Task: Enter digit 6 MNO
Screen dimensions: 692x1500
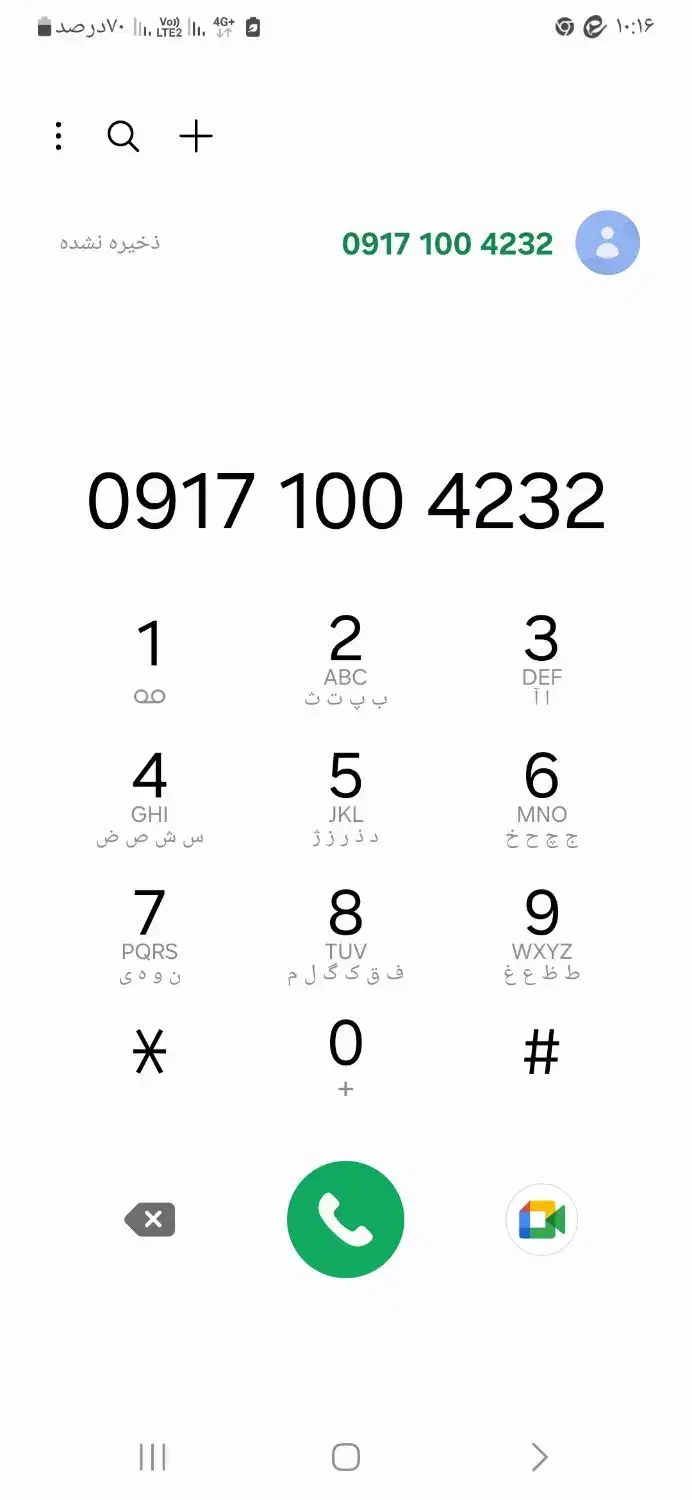Action: tap(541, 799)
